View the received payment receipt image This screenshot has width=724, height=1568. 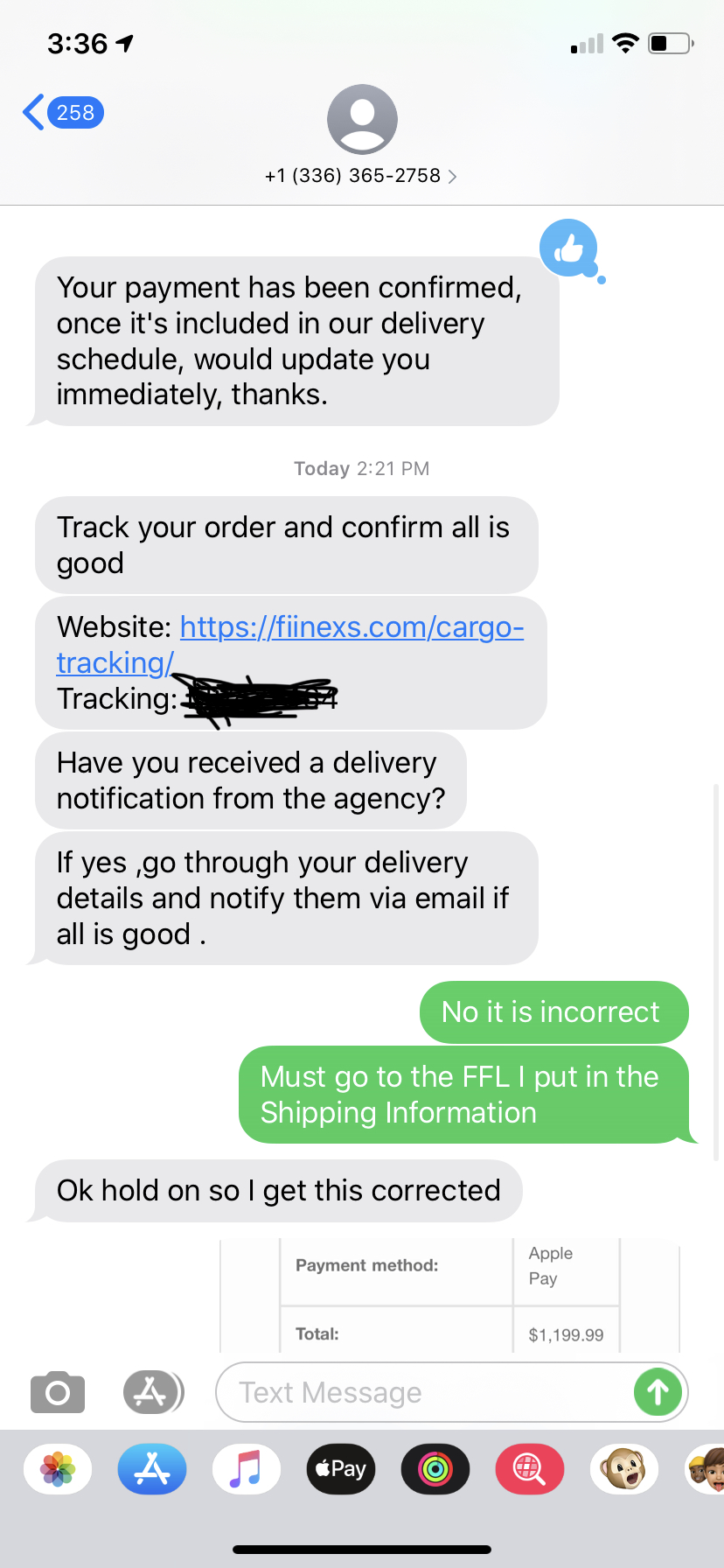(449, 1295)
